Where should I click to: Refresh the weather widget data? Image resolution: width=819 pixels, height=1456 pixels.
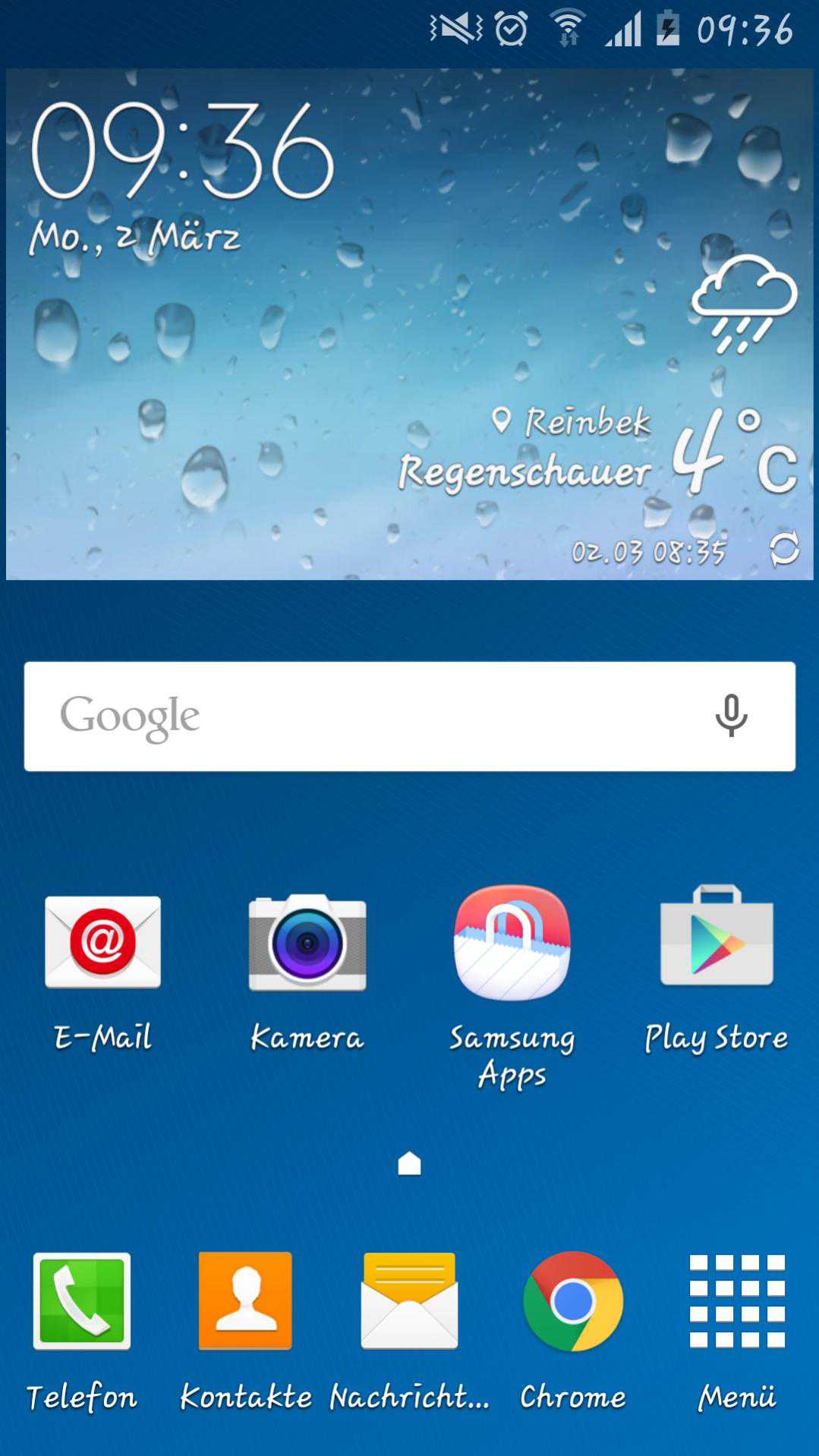[x=784, y=549]
